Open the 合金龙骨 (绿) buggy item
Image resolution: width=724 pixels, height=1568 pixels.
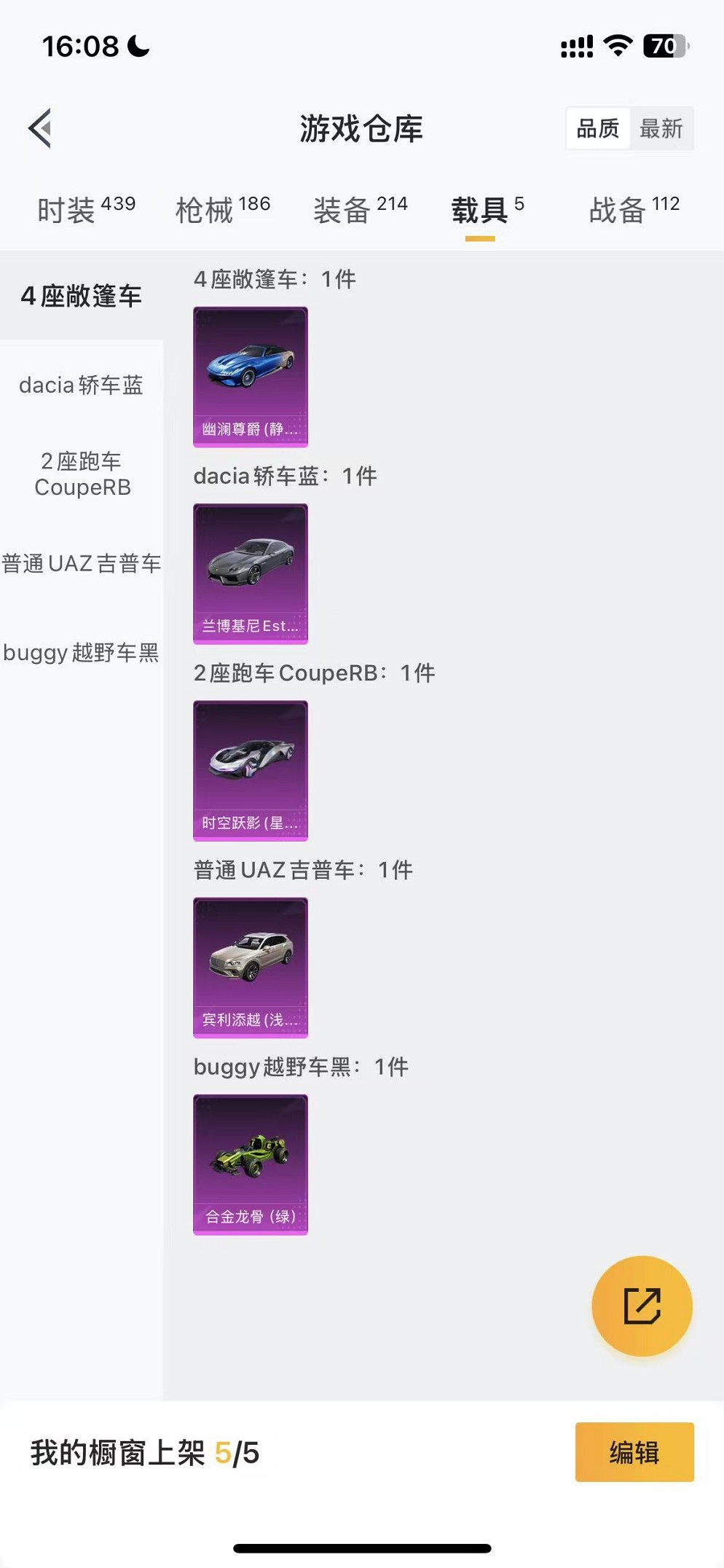point(251,1164)
